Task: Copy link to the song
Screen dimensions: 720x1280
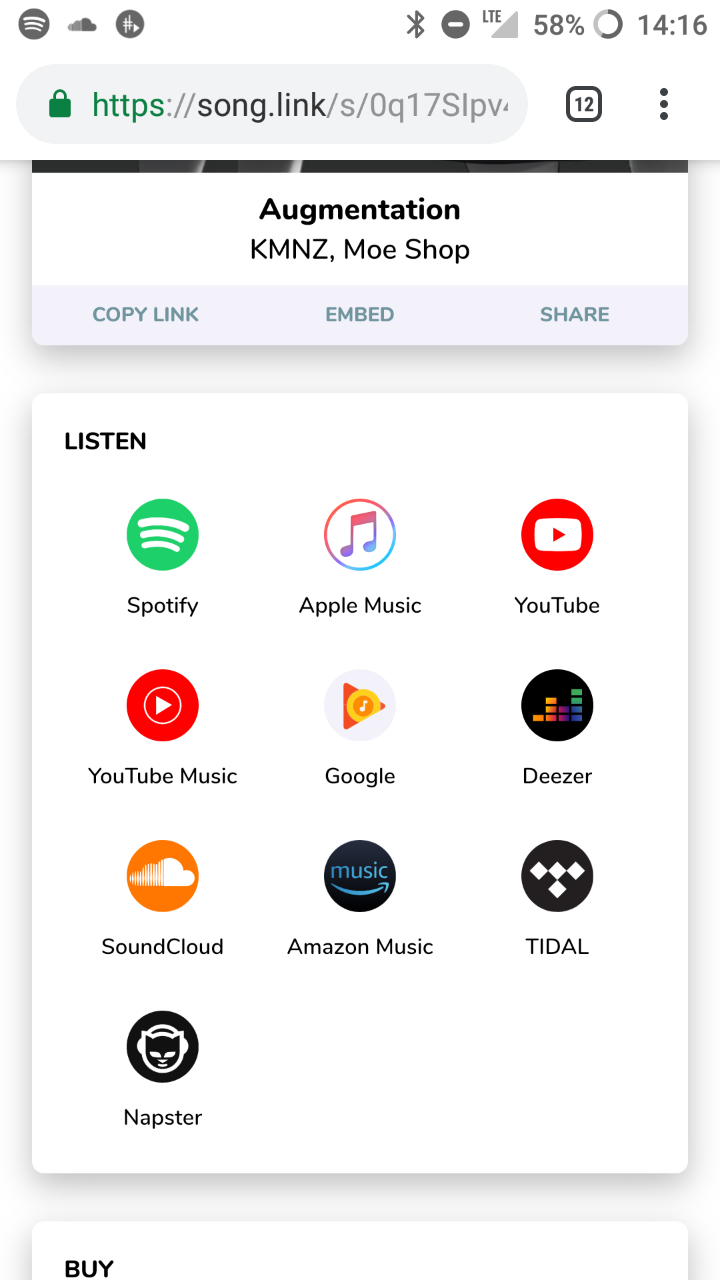Action: [146, 314]
